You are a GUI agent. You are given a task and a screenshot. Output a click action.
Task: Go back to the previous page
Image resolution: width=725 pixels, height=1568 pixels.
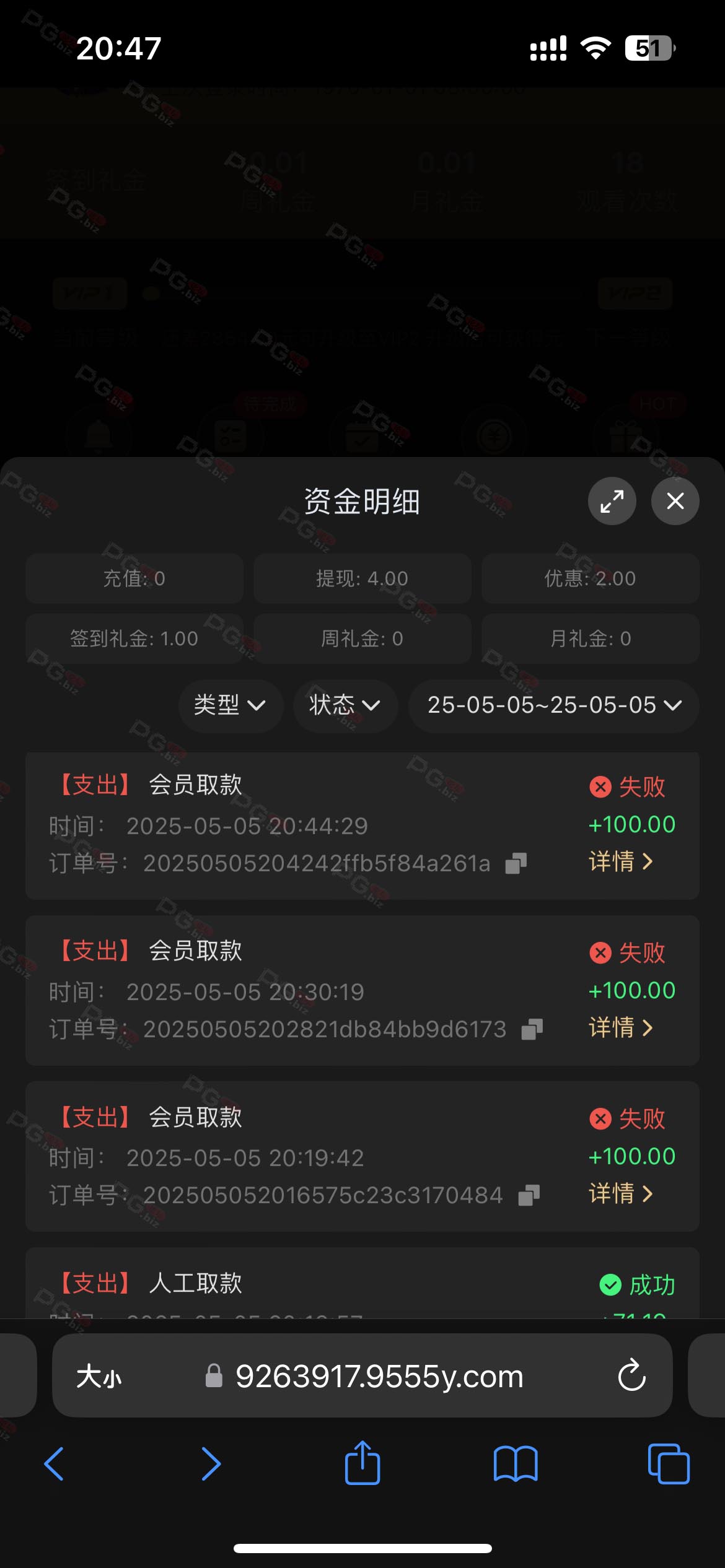(x=55, y=1464)
